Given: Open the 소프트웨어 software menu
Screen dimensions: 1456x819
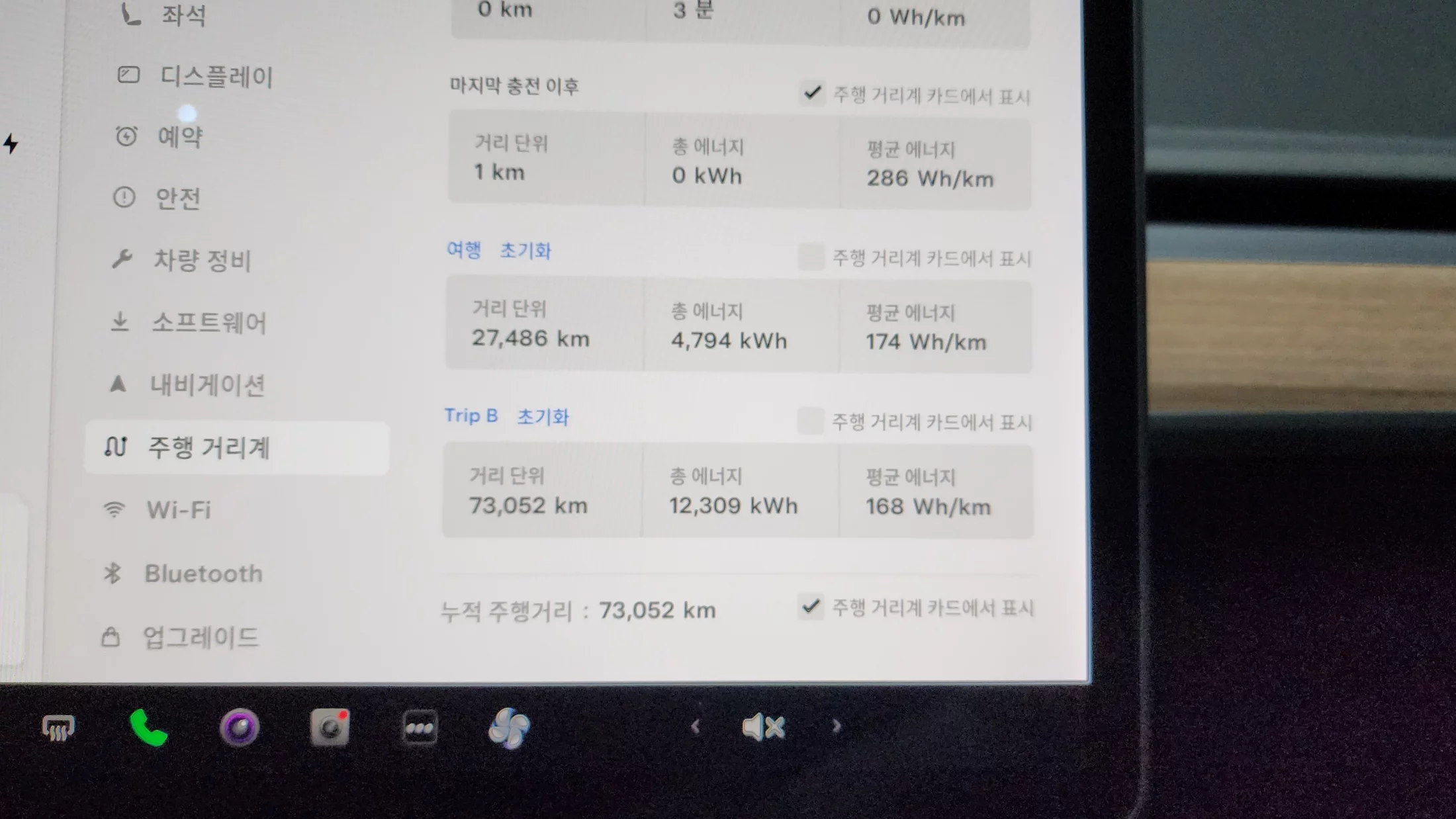Looking at the screenshot, I should click(x=207, y=322).
